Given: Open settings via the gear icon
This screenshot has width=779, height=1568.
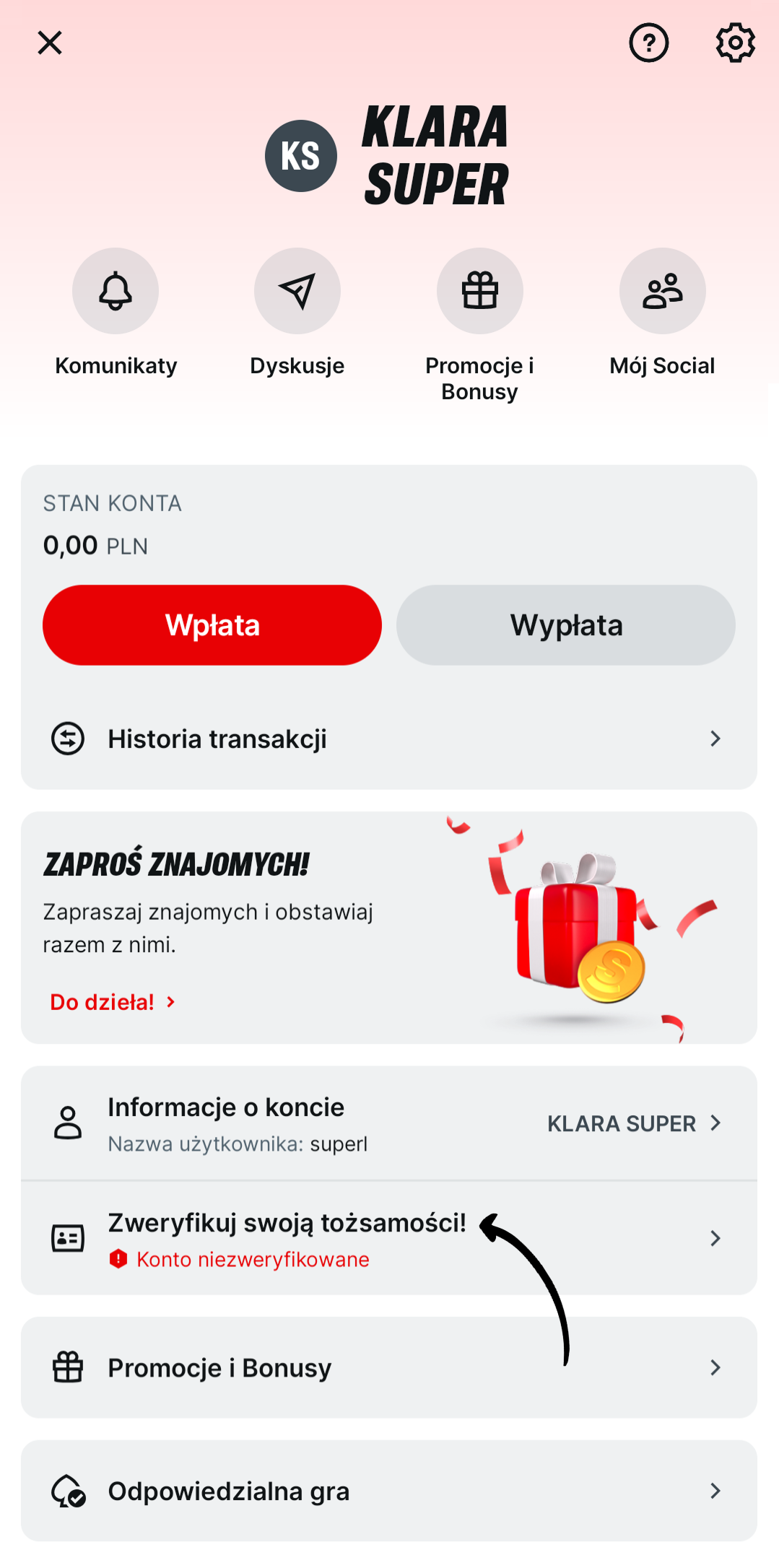Looking at the screenshot, I should [735, 43].
